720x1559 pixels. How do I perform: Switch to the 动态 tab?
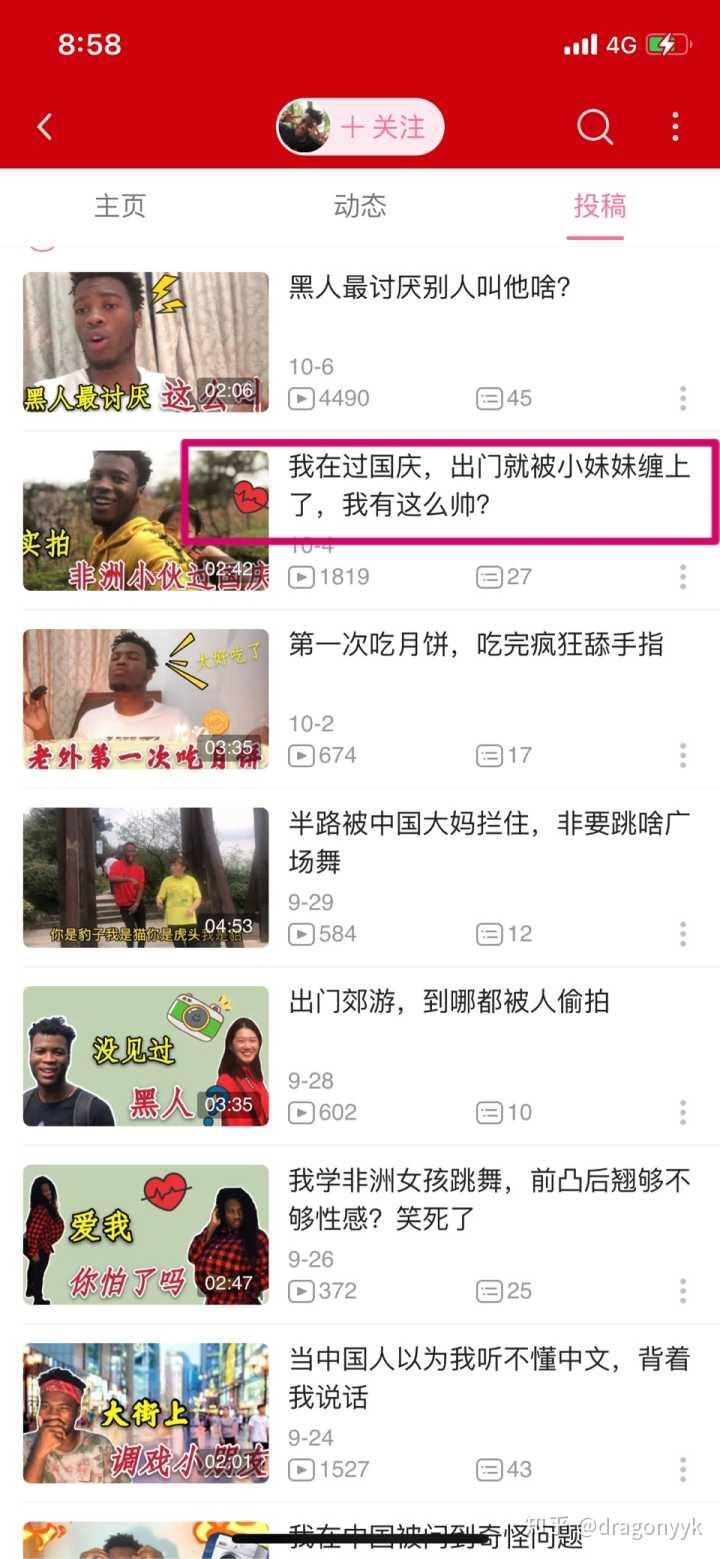pos(360,206)
